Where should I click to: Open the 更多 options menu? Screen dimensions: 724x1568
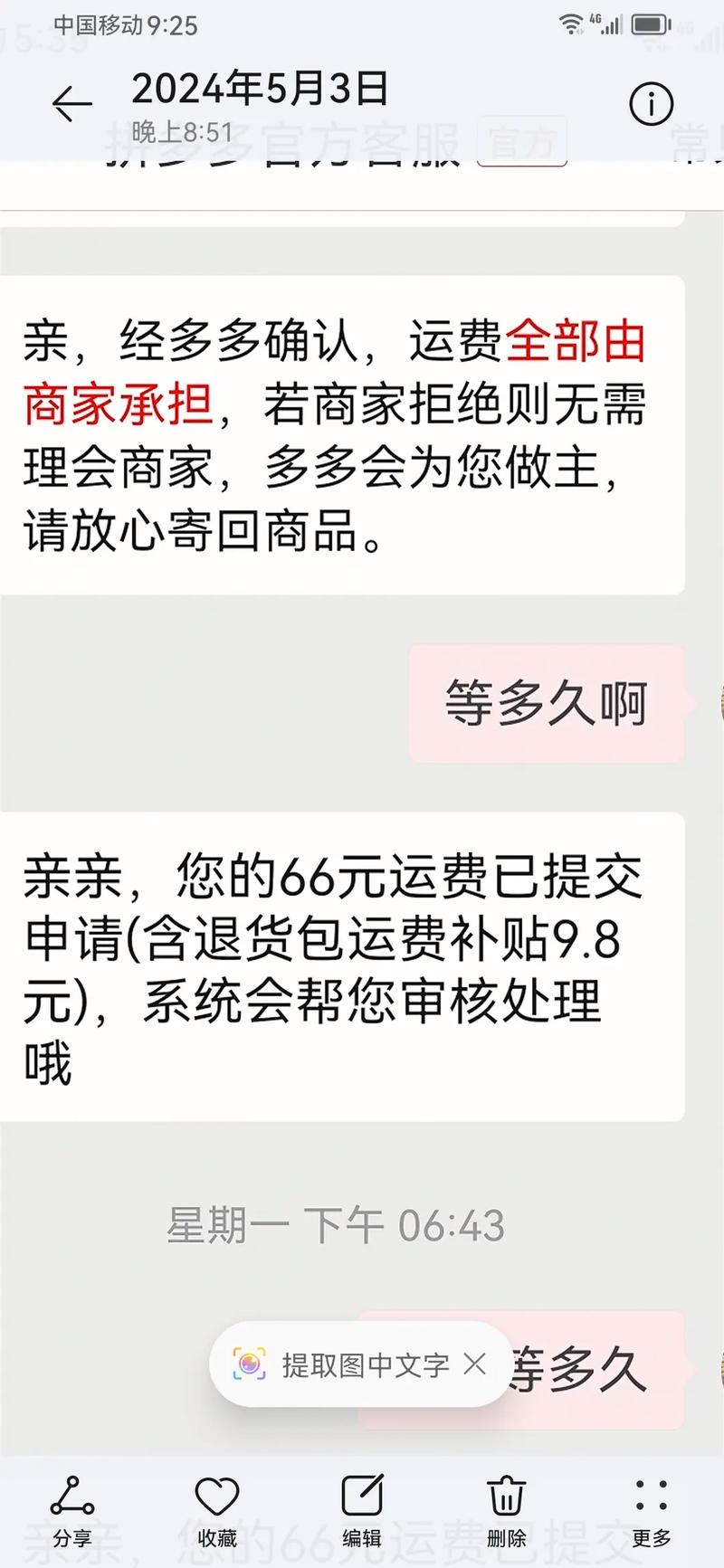(x=652, y=1512)
